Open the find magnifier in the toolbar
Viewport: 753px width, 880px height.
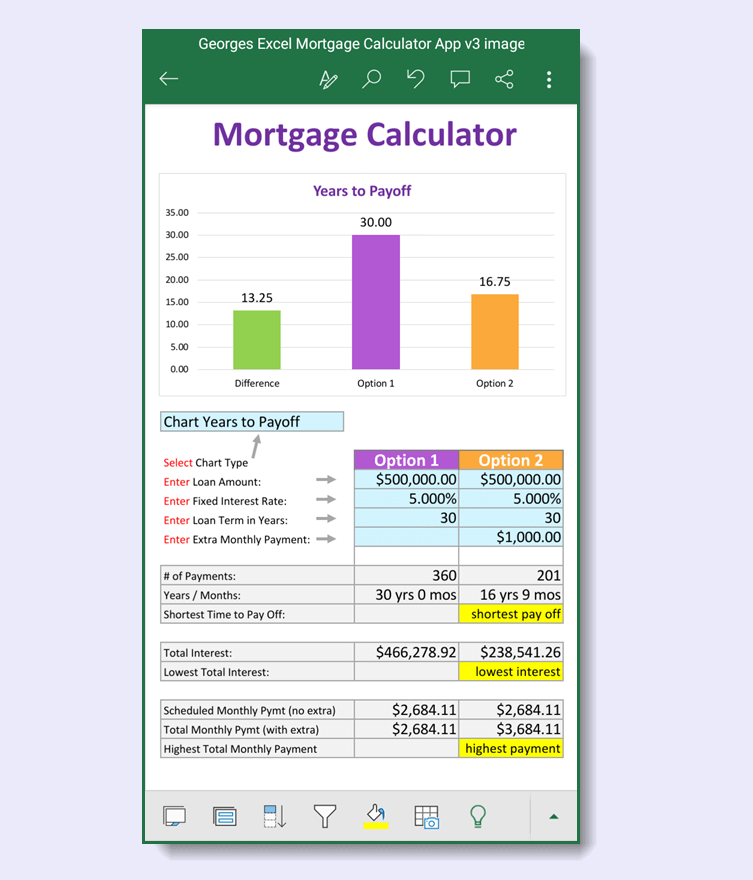coord(371,79)
